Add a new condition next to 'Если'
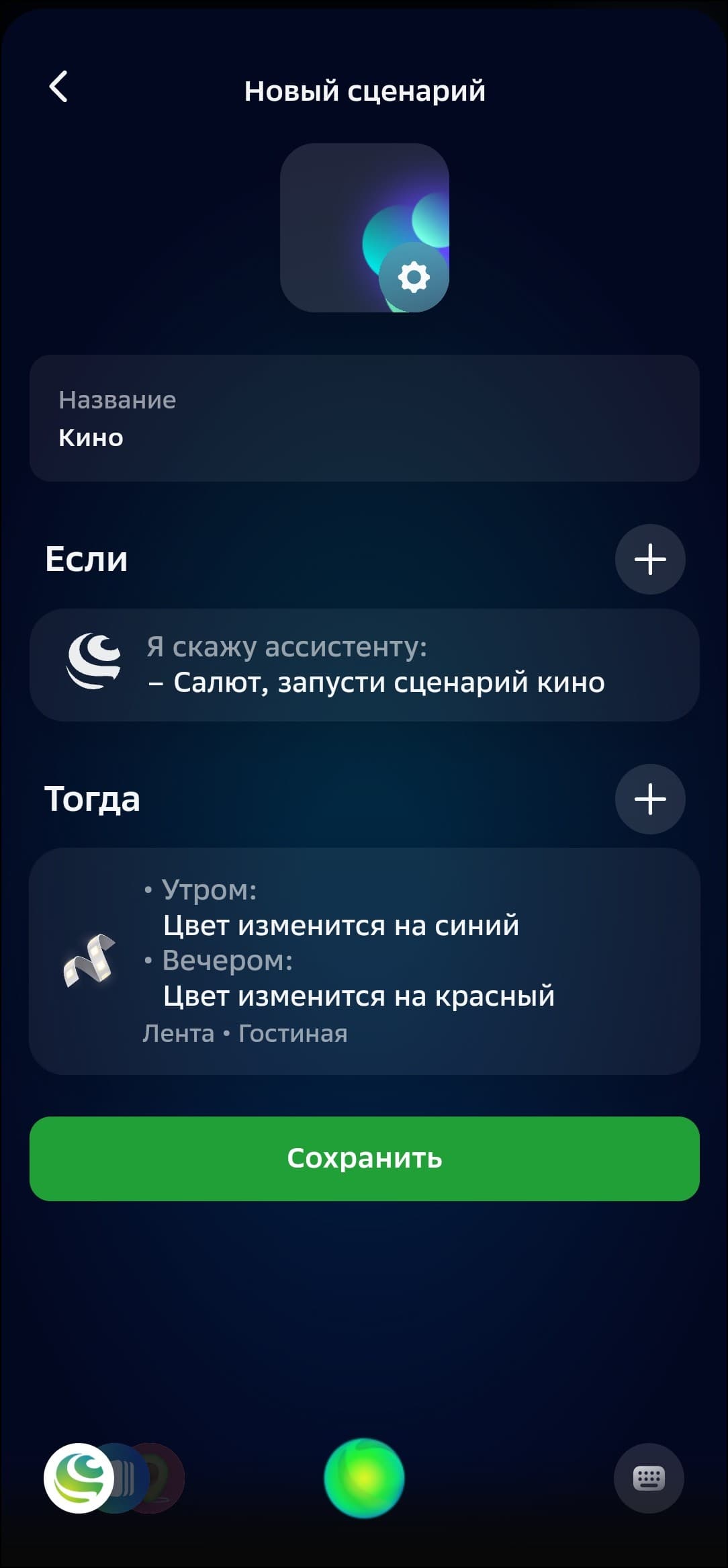 [649, 559]
